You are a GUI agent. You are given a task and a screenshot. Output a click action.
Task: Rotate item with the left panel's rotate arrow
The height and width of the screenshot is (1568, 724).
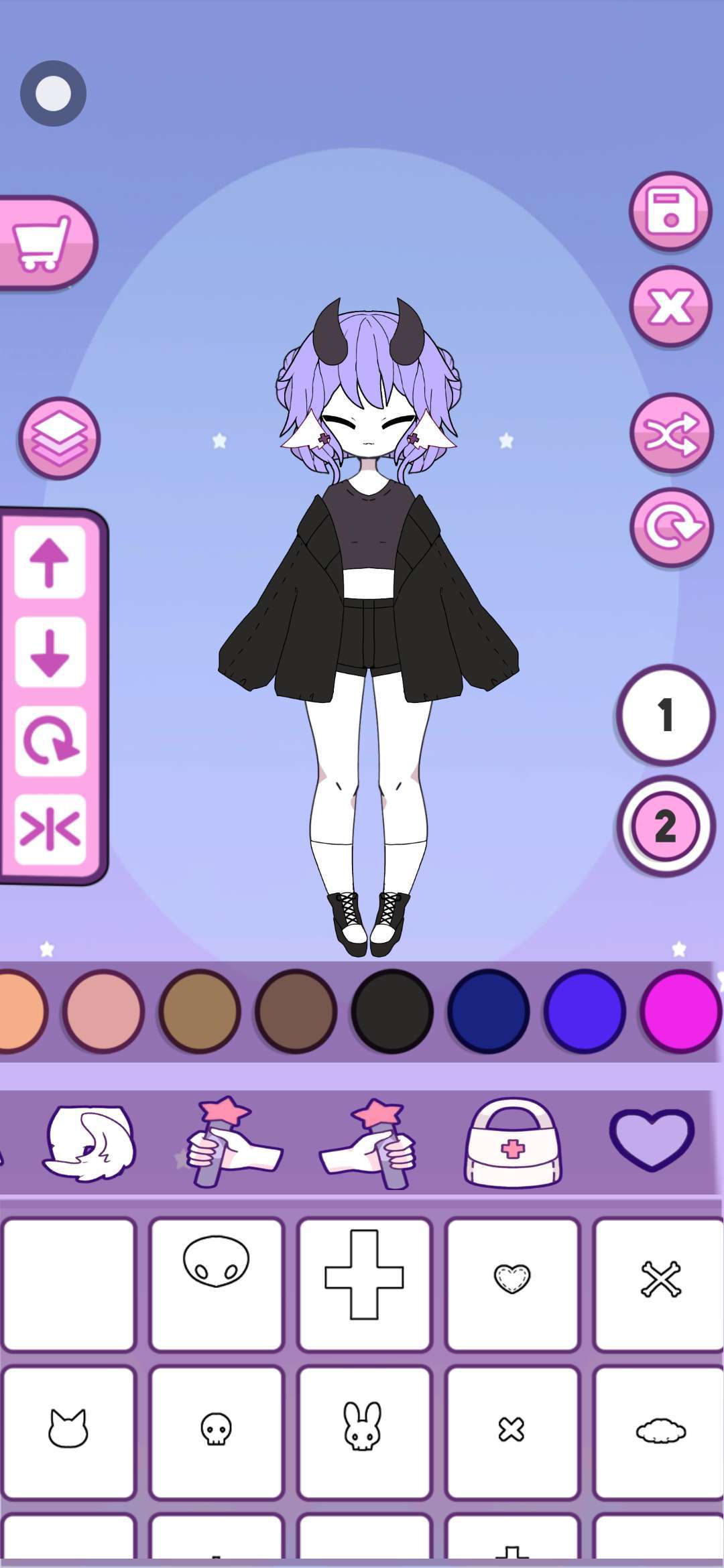click(x=50, y=741)
